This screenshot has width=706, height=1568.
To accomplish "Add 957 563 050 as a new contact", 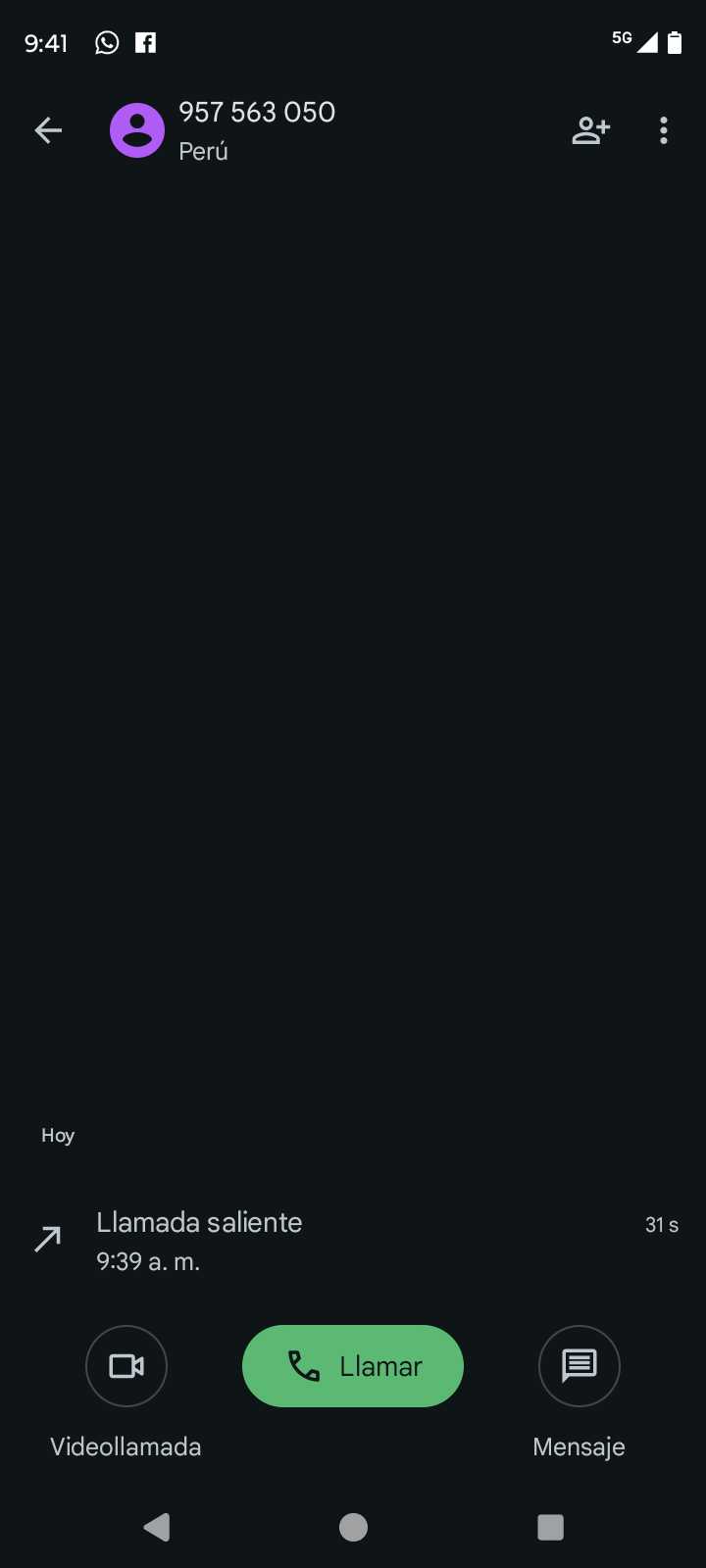I will (x=590, y=130).
